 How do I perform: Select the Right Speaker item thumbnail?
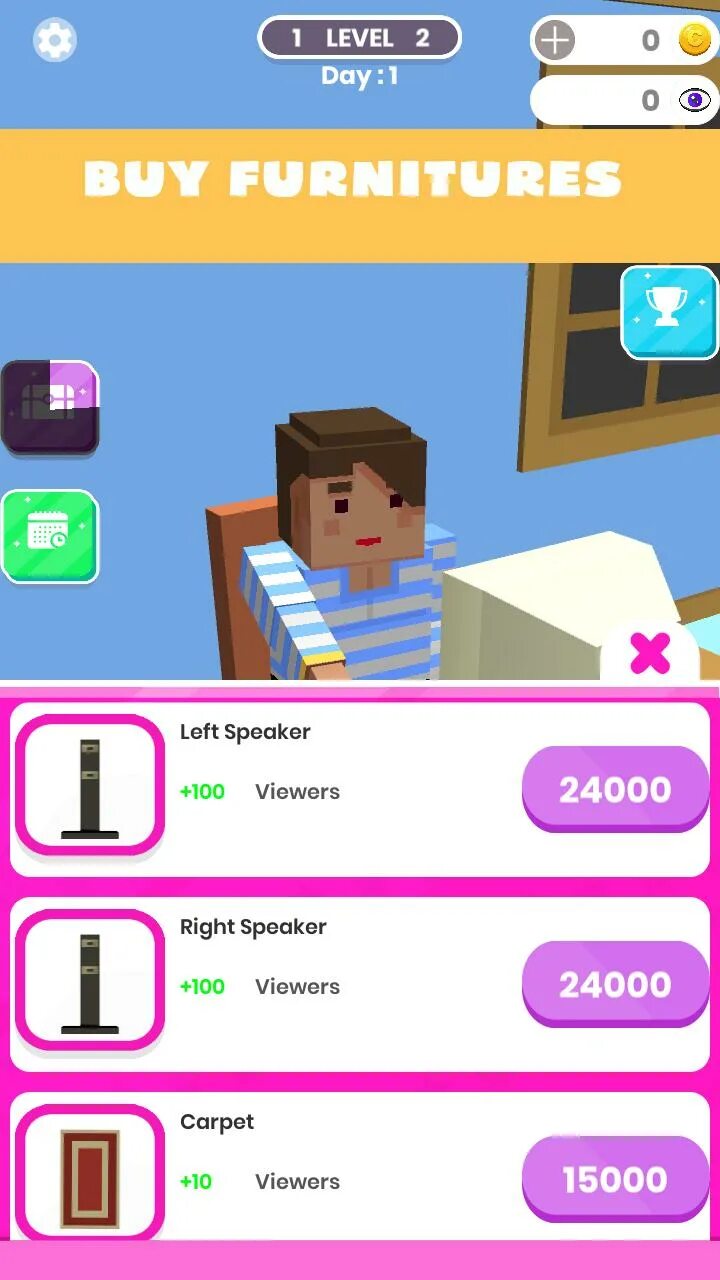point(90,981)
